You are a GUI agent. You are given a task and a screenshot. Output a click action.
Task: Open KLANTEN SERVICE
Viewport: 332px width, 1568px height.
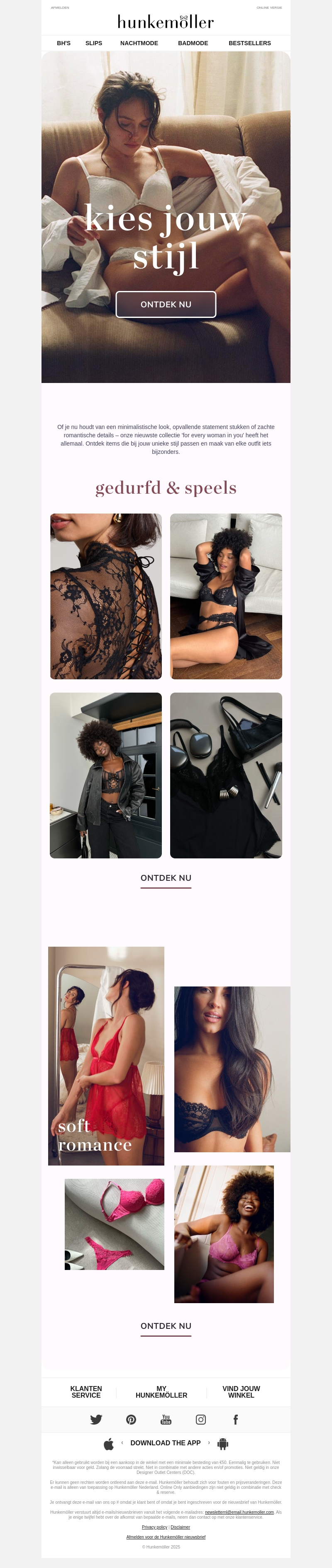click(86, 1392)
